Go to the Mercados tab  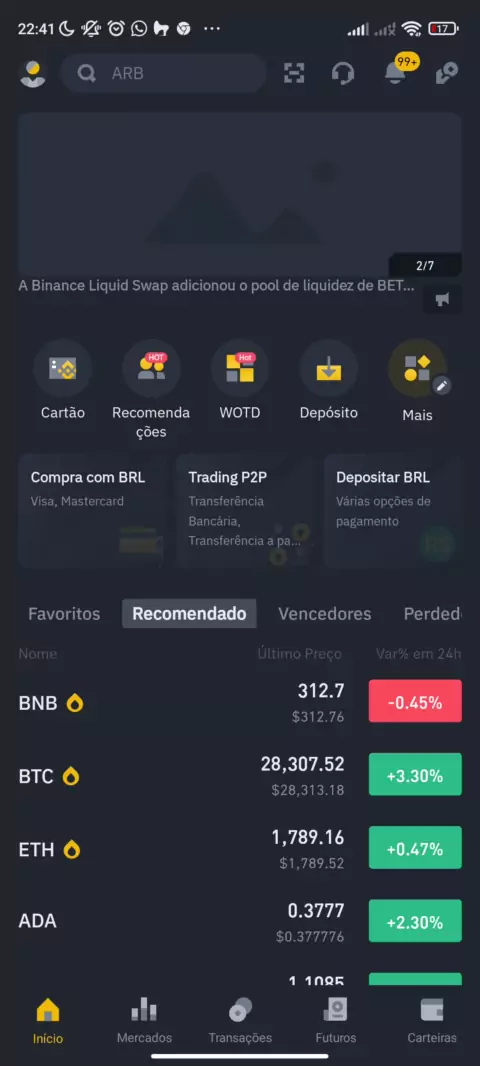pyautogui.click(x=144, y=1020)
